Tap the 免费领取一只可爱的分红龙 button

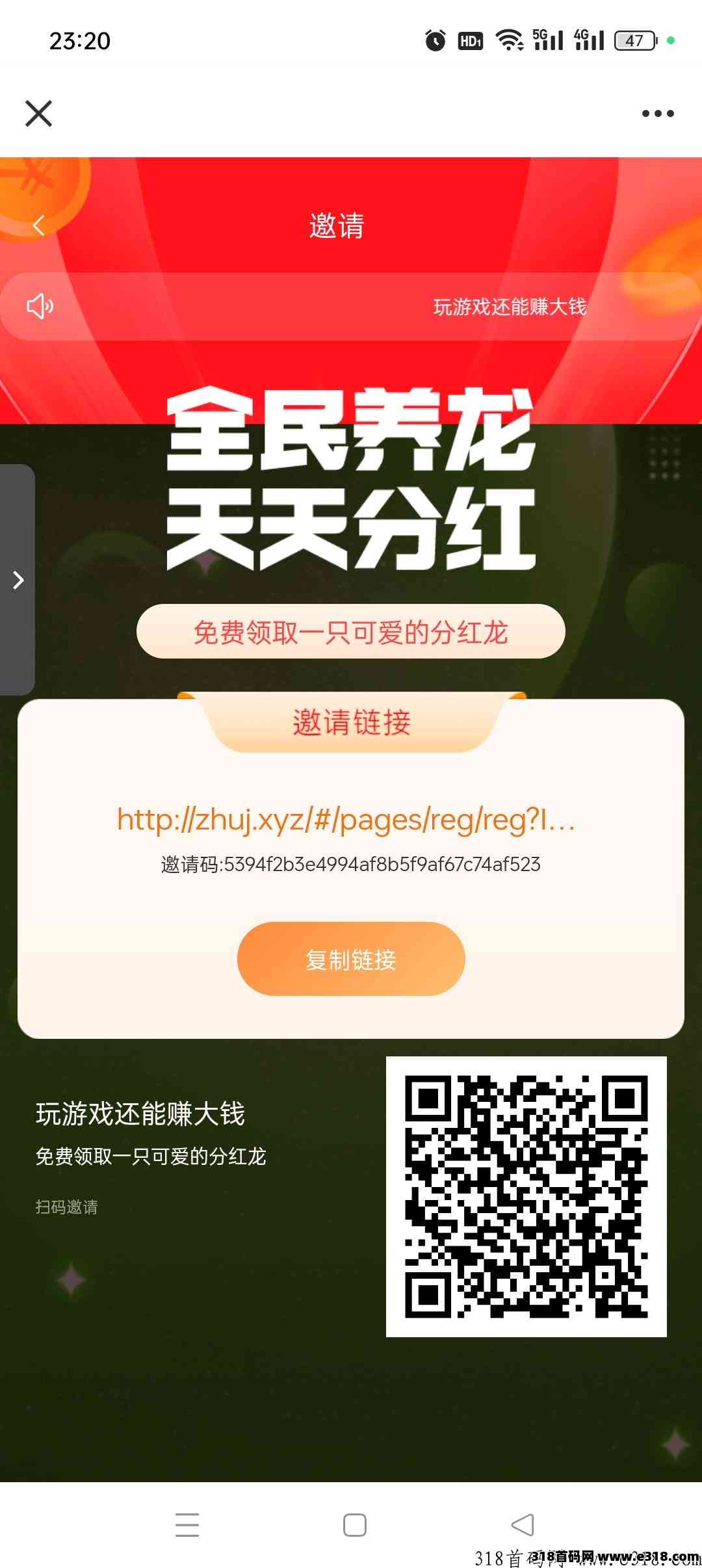click(351, 632)
